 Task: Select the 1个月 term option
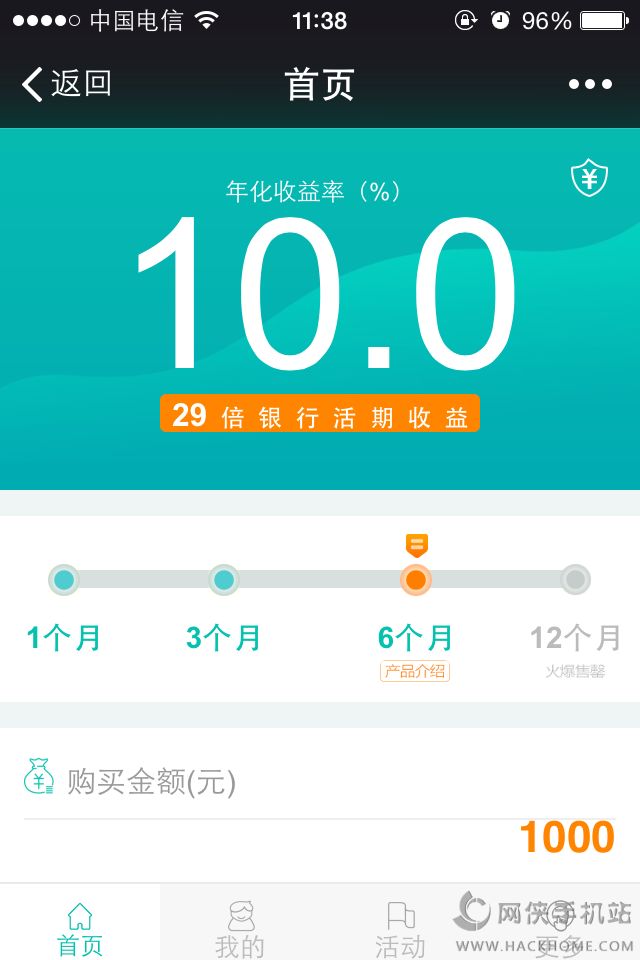pos(64,580)
